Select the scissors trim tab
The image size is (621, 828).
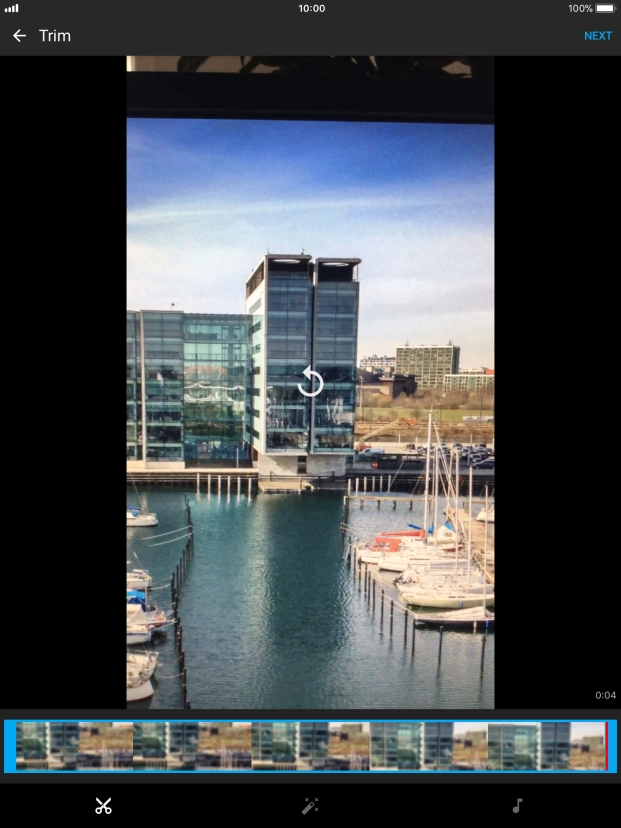coord(103,805)
